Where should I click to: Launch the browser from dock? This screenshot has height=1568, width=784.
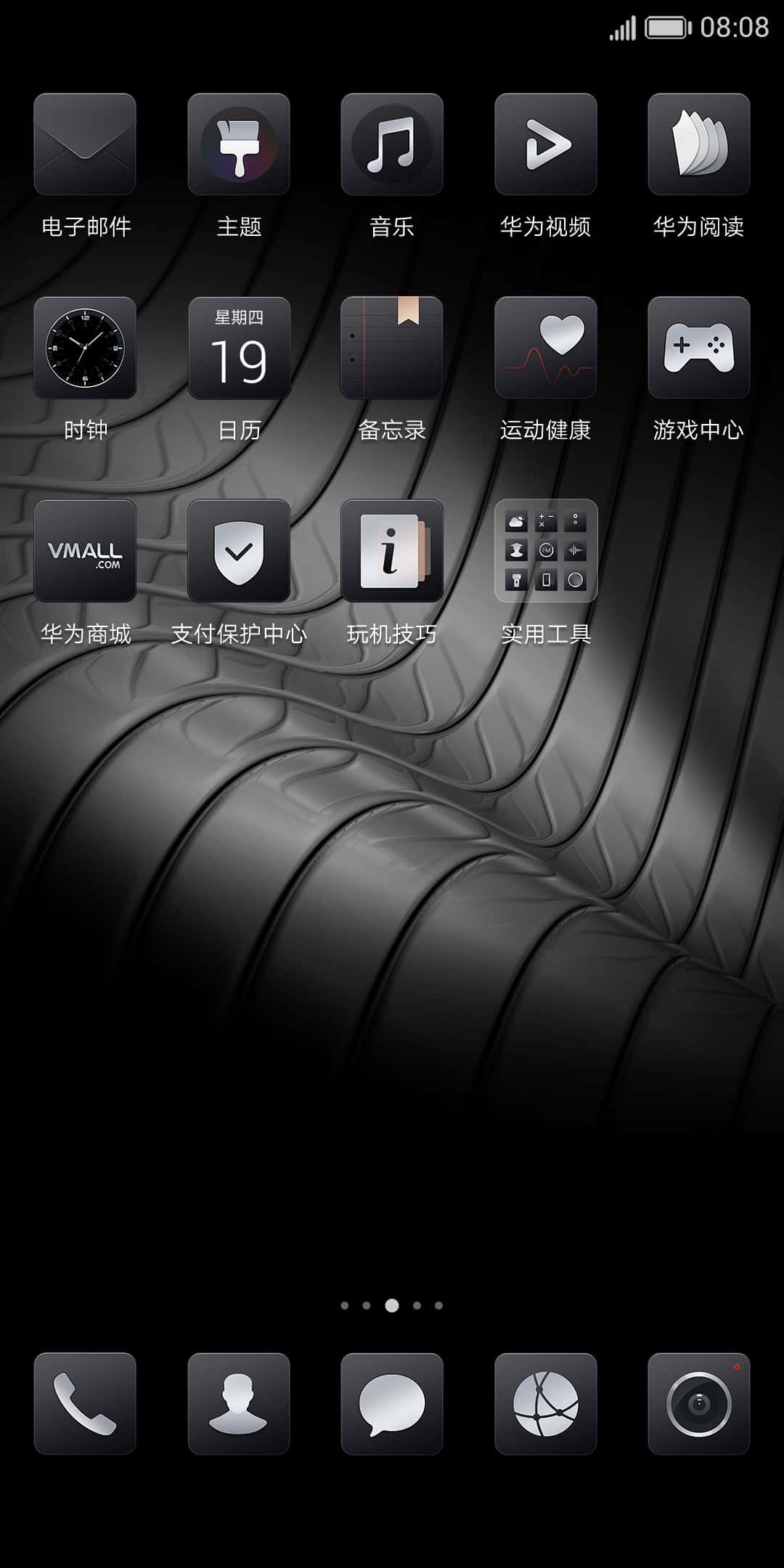pyautogui.click(x=546, y=1404)
